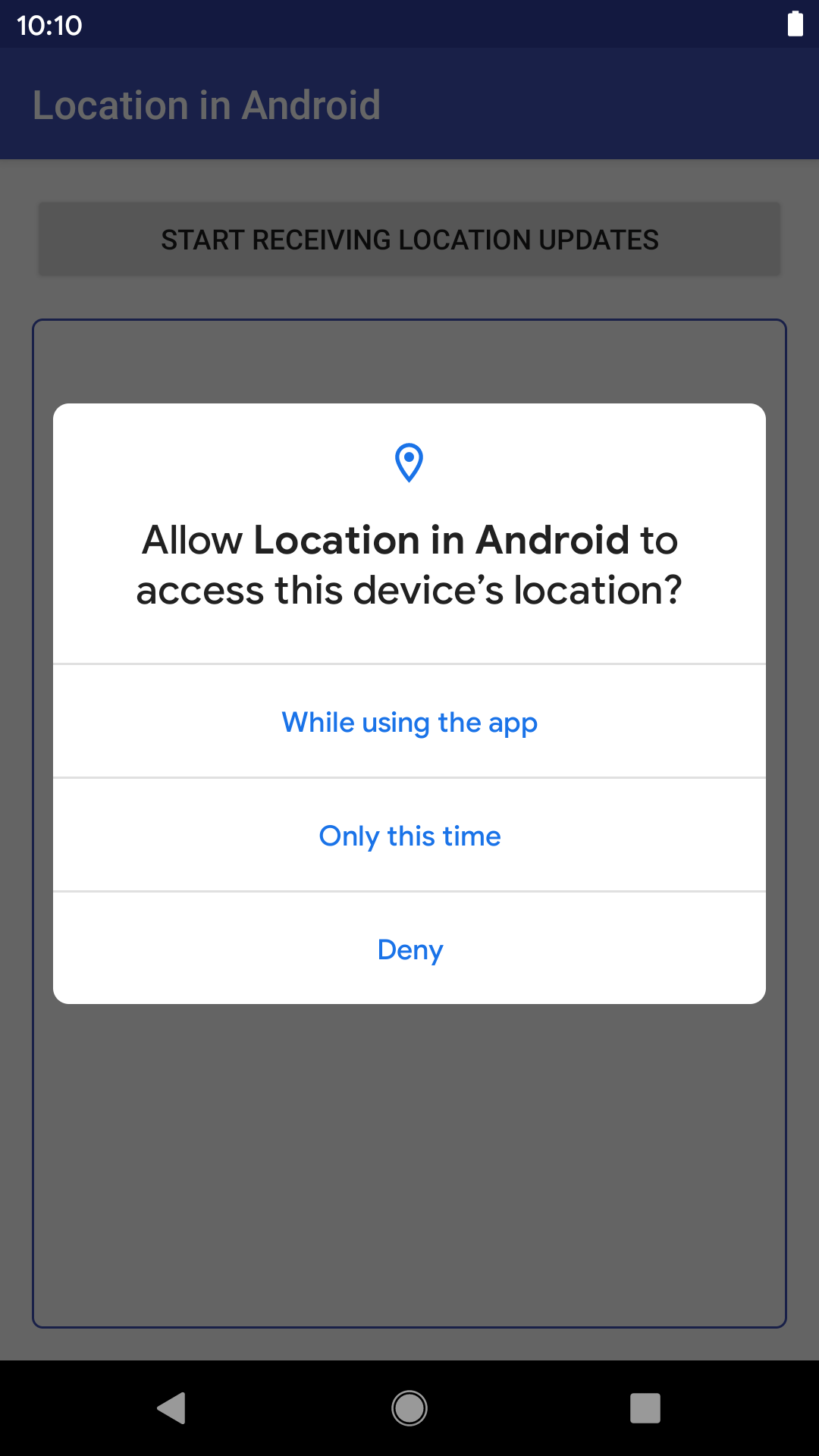Go back with the system back button
This screenshot has height=1456, width=819.
pyautogui.click(x=172, y=1408)
